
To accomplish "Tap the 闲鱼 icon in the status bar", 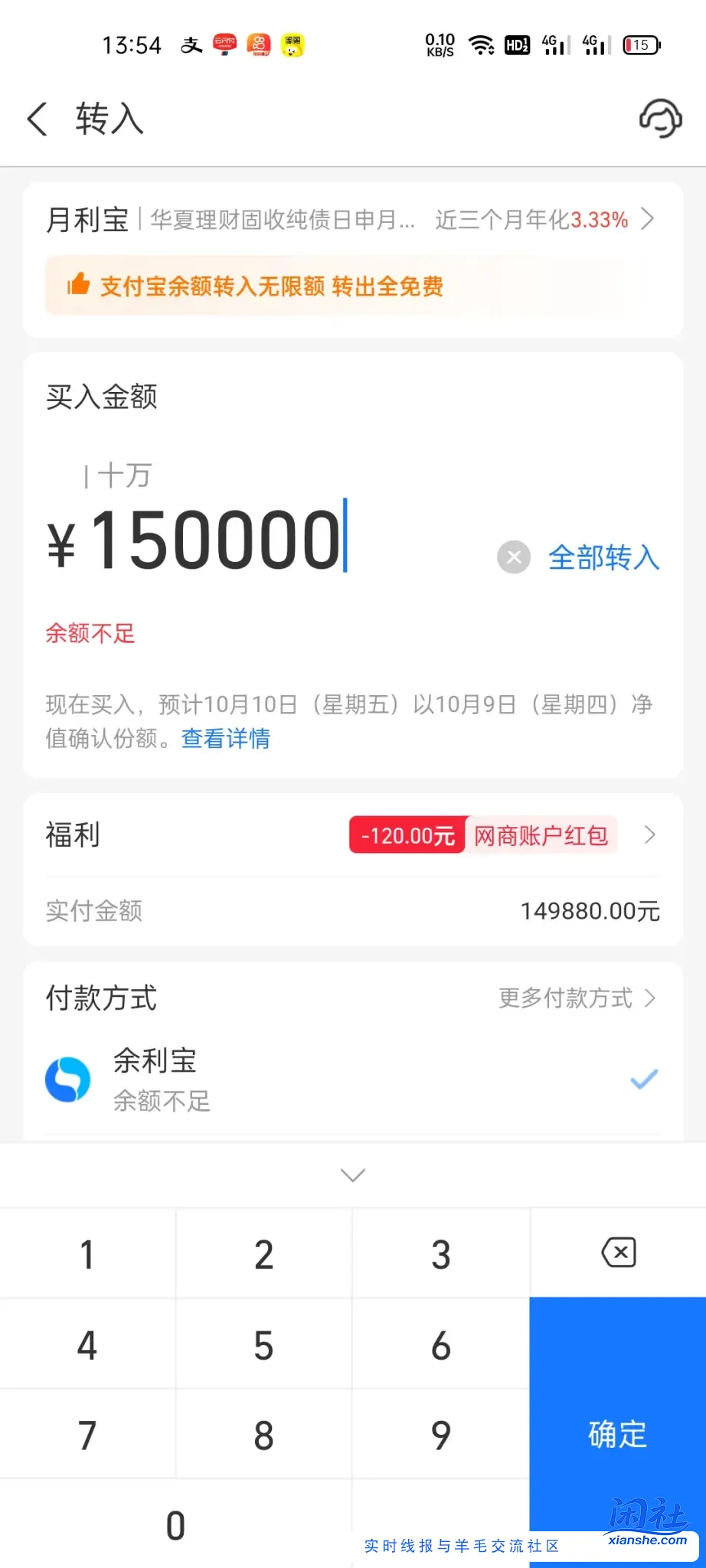I will [x=292, y=44].
